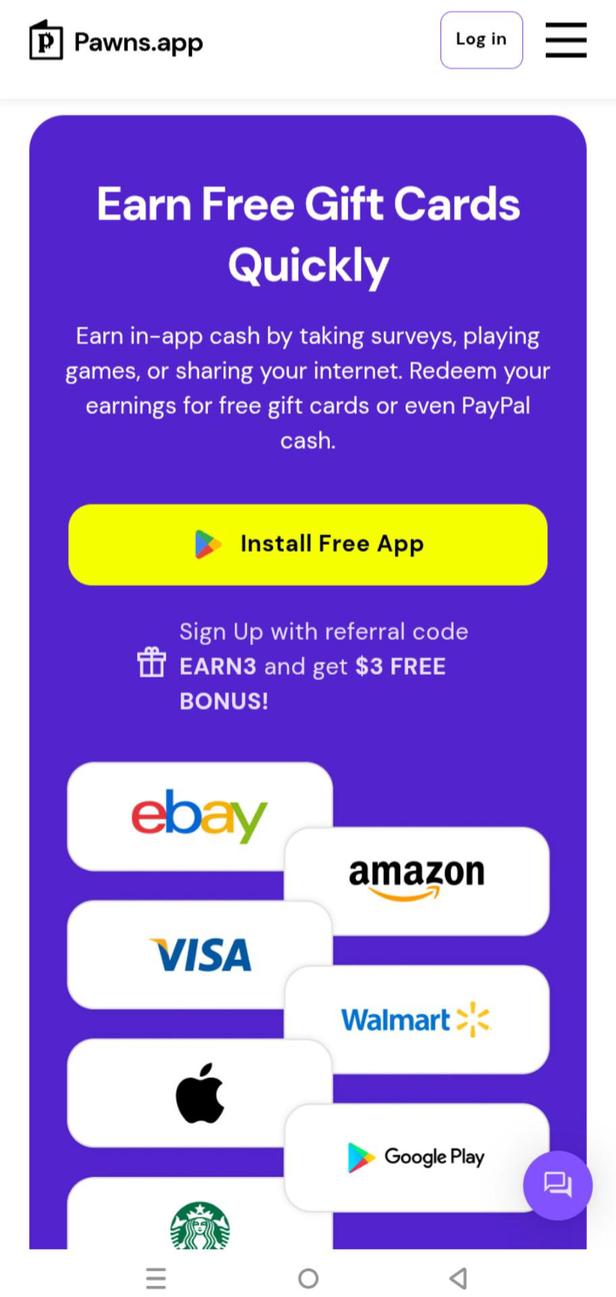
Task: Tap Install Free App button
Action: point(308,544)
